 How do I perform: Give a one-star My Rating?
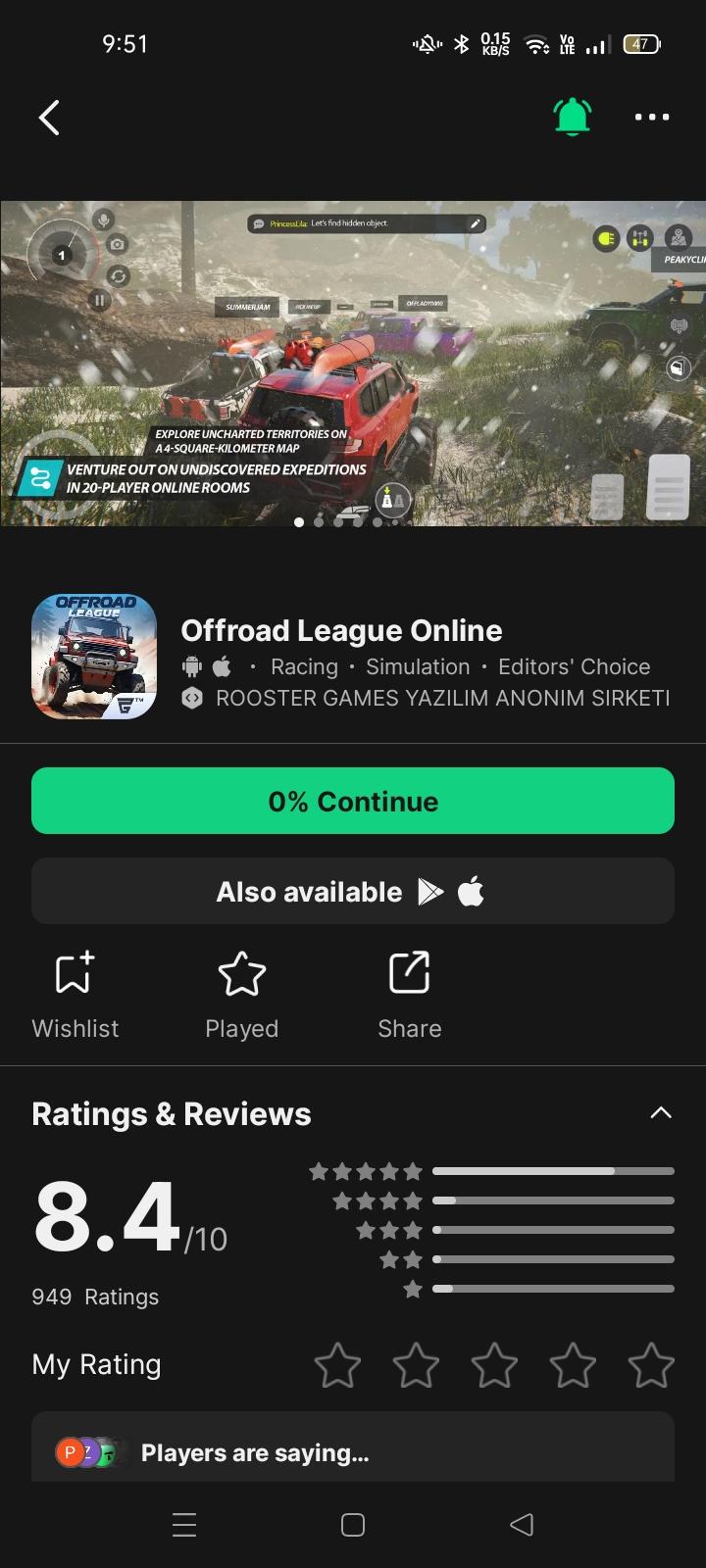(x=337, y=1365)
